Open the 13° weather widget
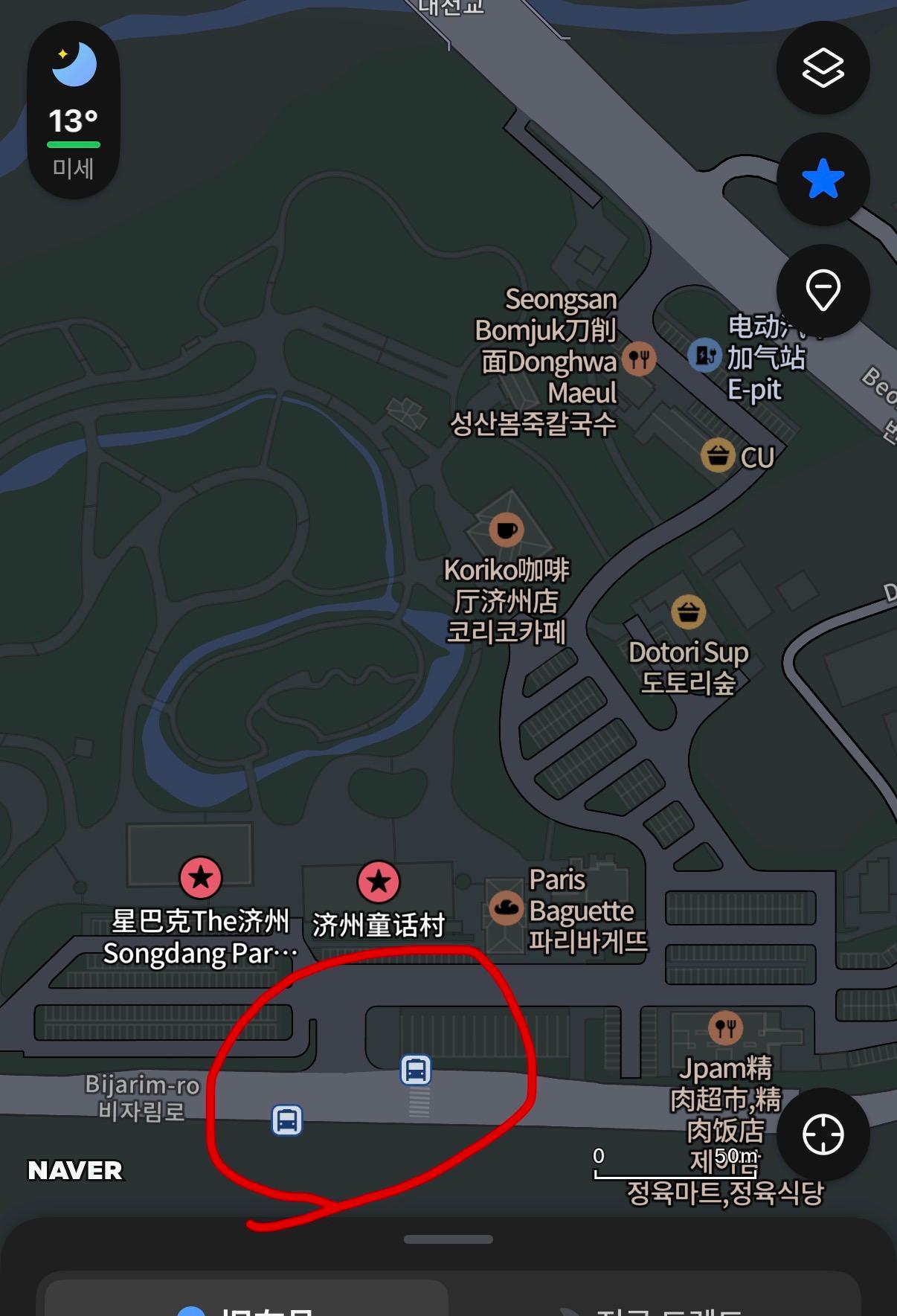The width and height of the screenshot is (897, 1316). [74, 112]
